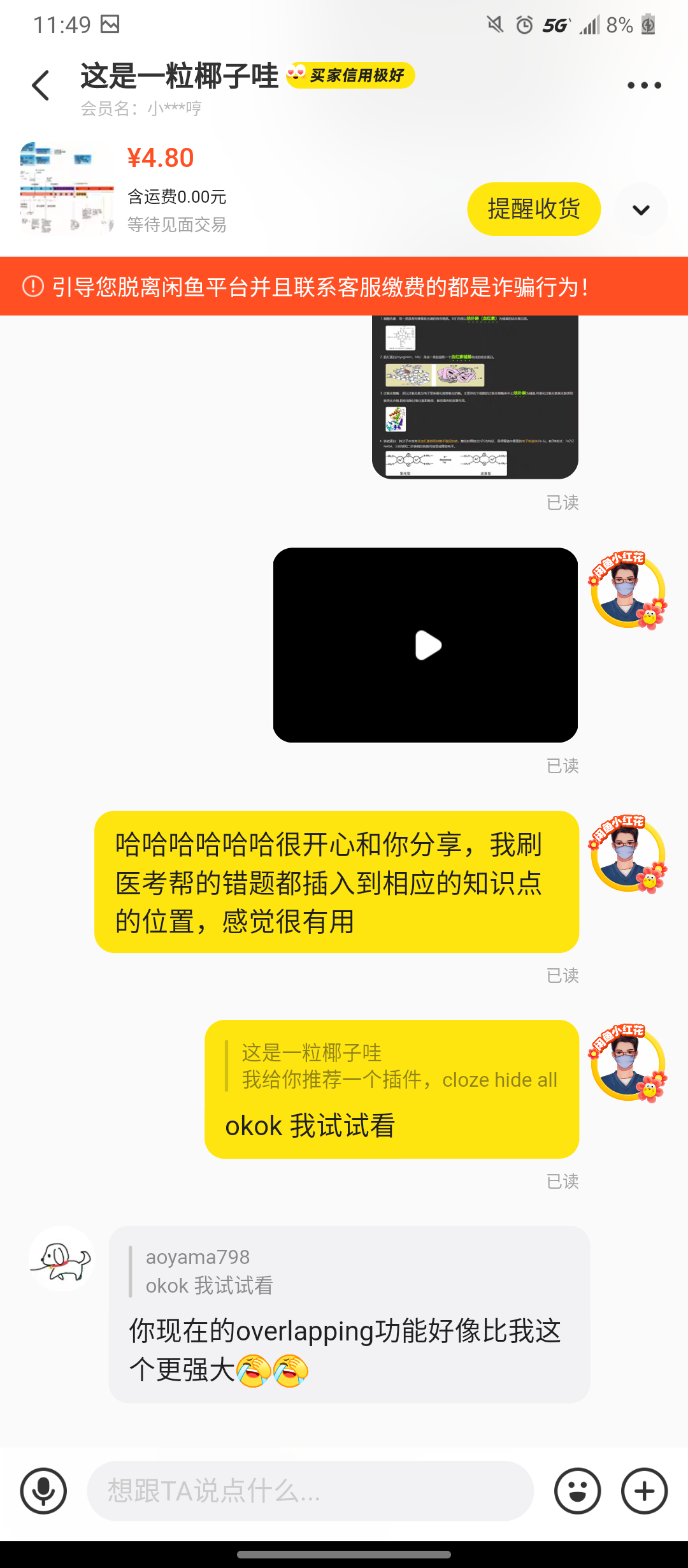Open the three-dot overflow menu
Screen dimensions: 688x1568
coord(644,85)
